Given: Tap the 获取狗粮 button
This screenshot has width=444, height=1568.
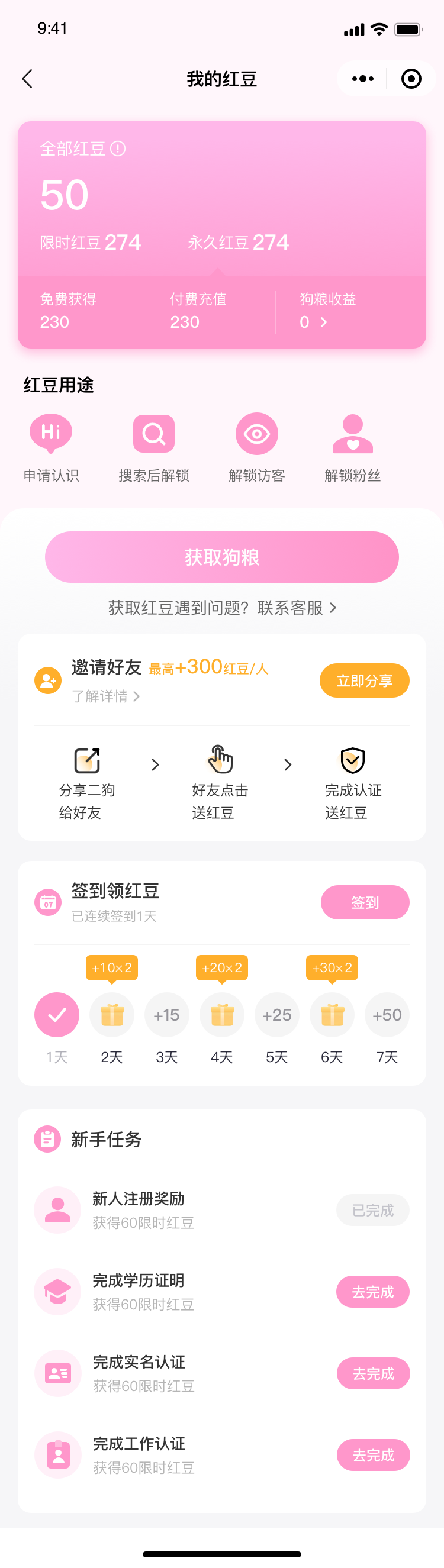Looking at the screenshot, I should point(221,557).
